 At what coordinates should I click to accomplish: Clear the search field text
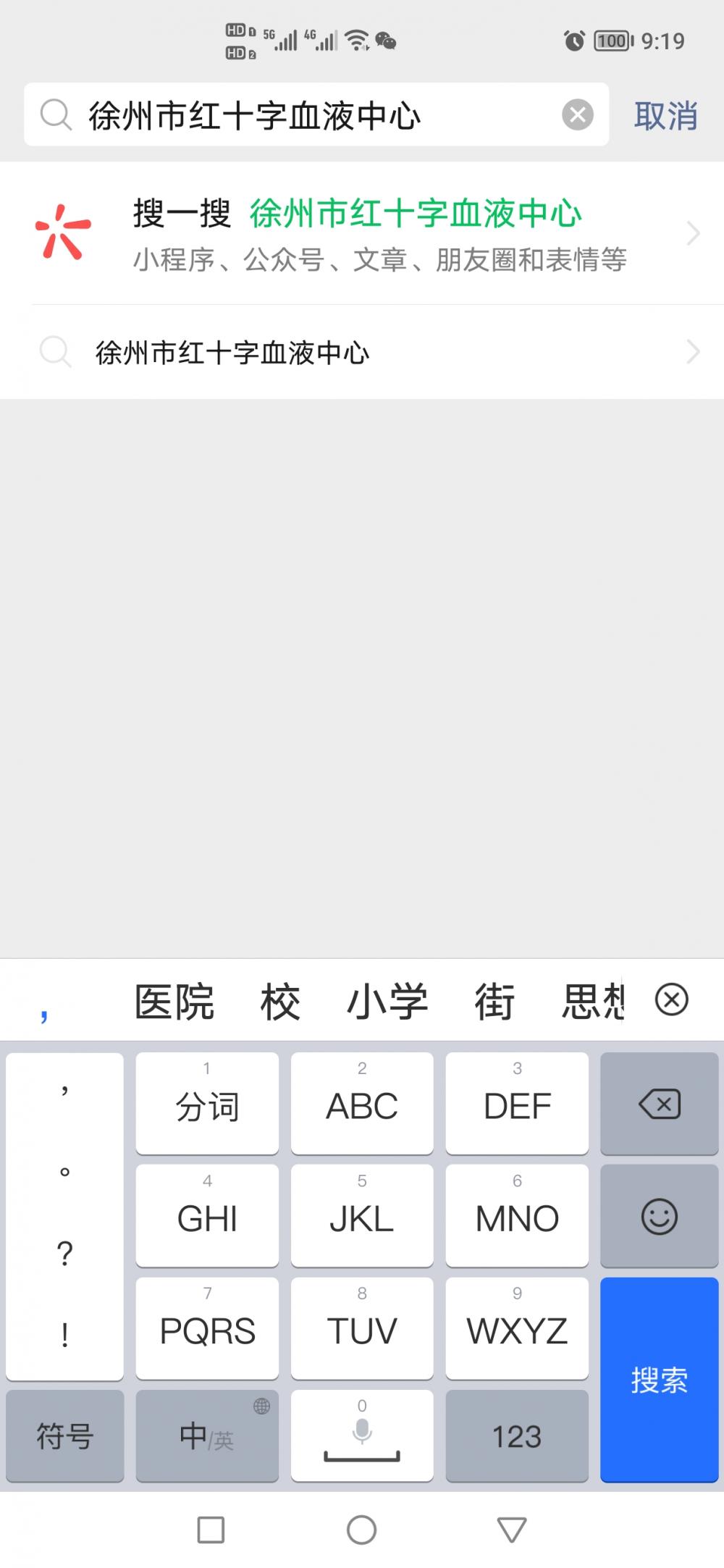578,115
